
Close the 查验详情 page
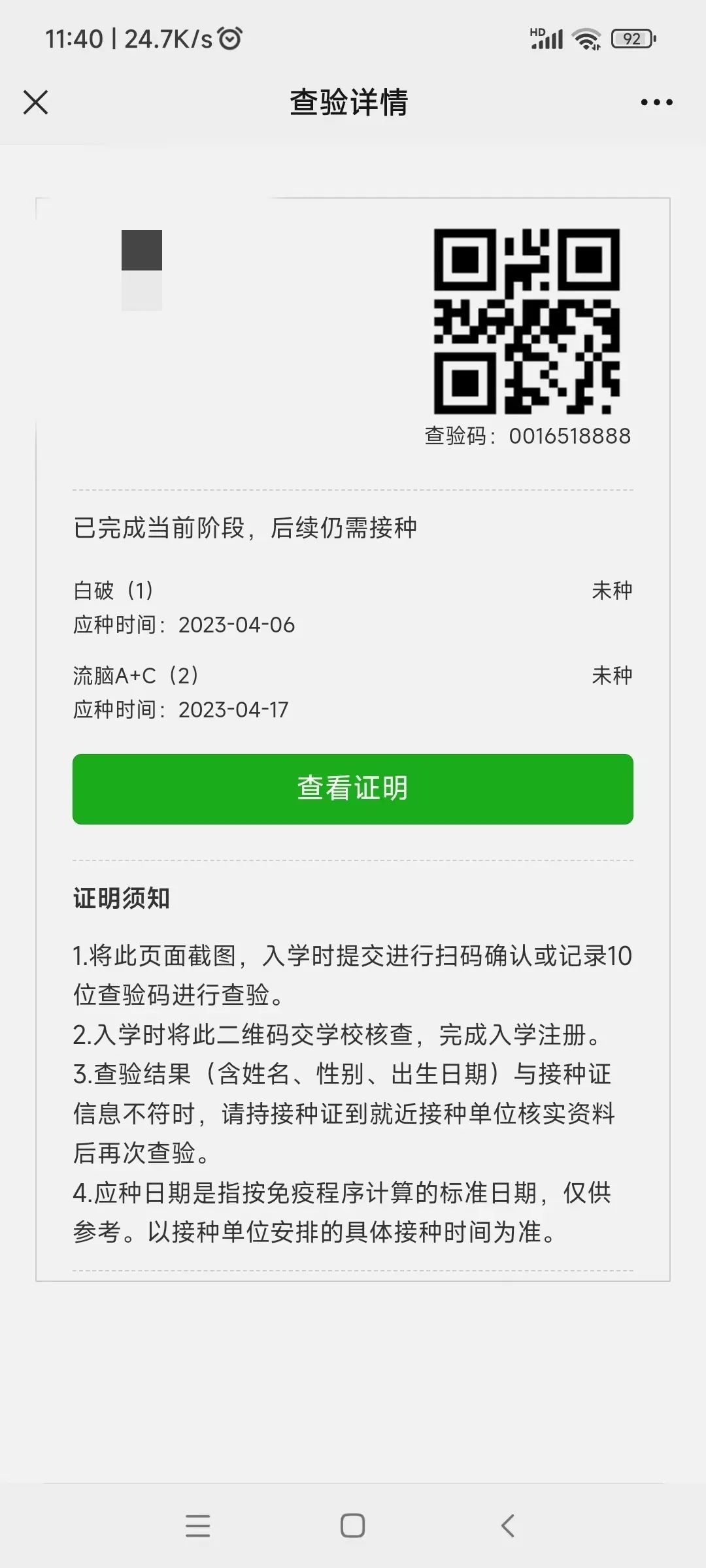(x=36, y=103)
